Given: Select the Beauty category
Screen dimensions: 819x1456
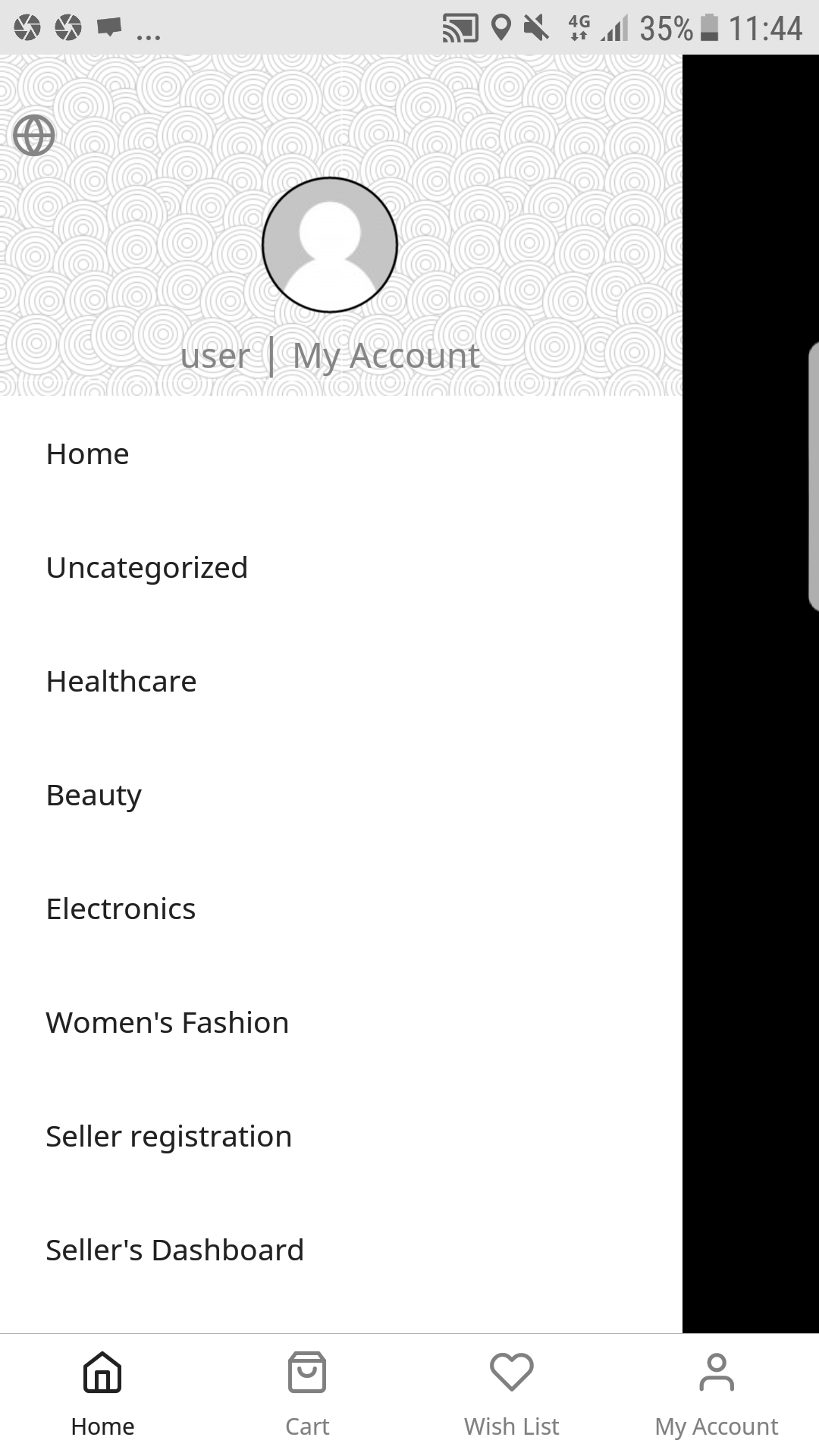Looking at the screenshot, I should [93, 795].
